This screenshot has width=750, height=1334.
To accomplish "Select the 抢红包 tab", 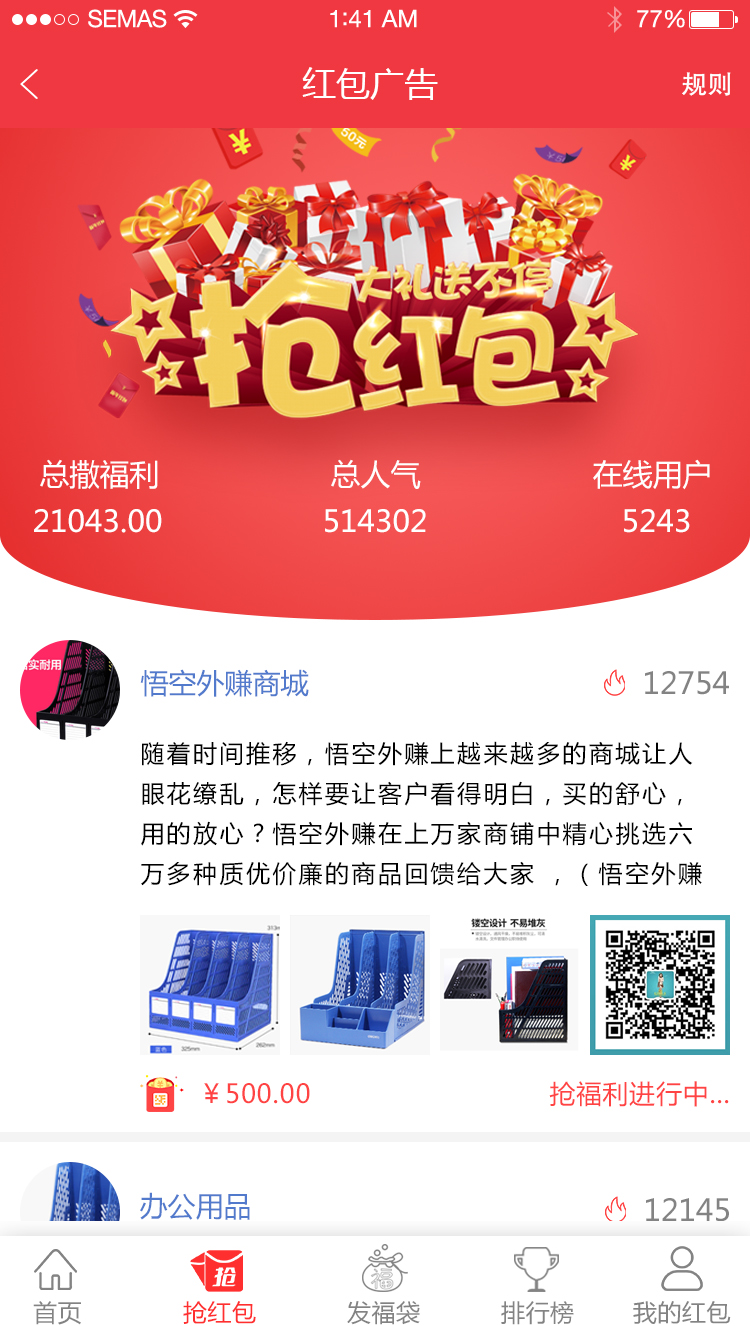I will 219,1286.
